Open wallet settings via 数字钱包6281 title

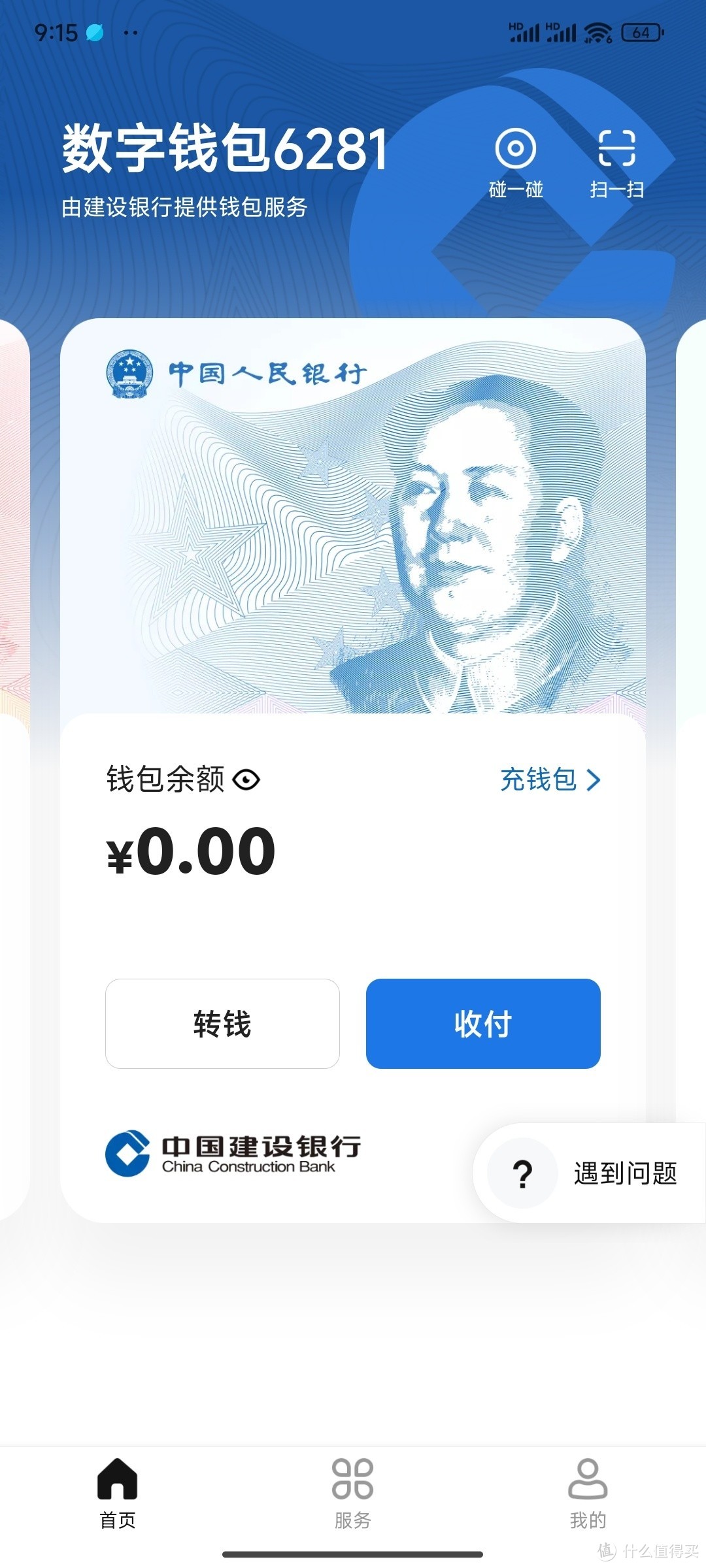coord(222,148)
